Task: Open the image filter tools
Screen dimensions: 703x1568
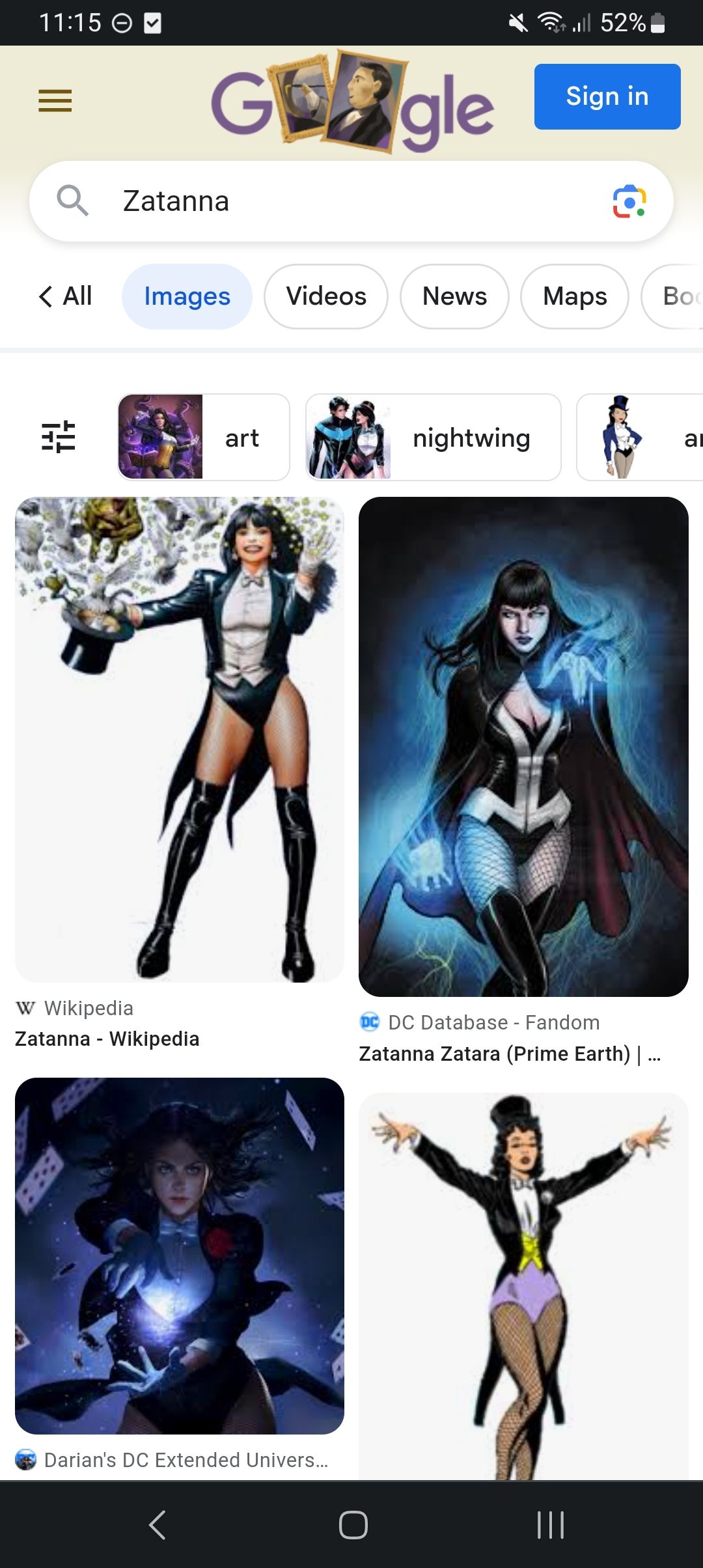Action: tap(59, 437)
